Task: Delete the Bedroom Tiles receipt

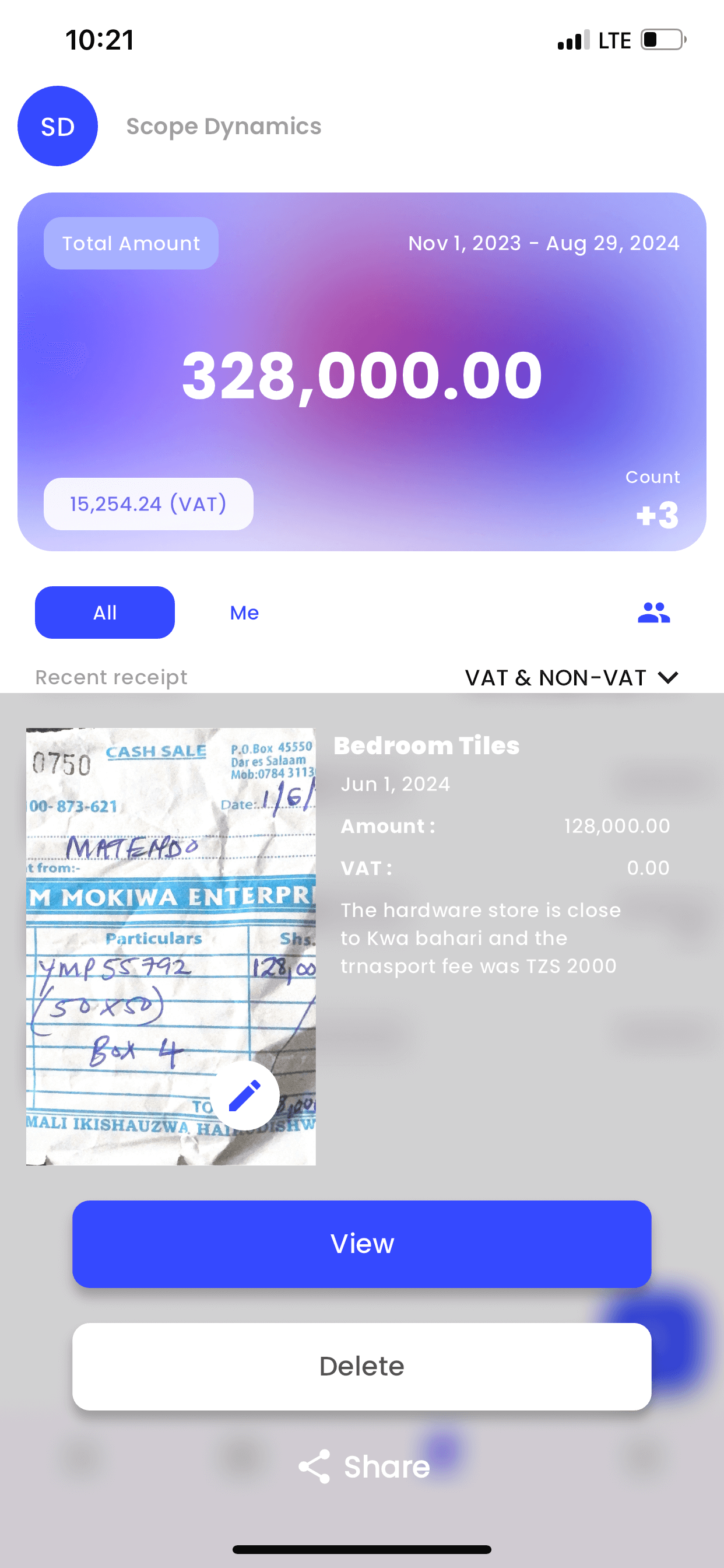Action: [x=362, y=1367]
